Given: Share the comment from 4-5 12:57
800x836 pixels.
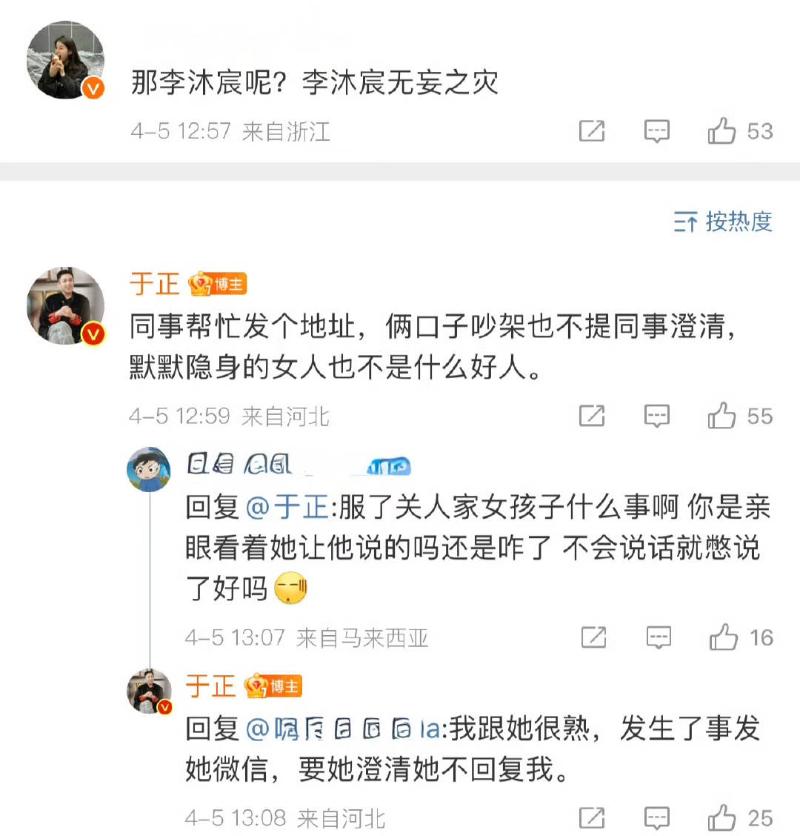Looking at the screenshot, I should 592,131.
